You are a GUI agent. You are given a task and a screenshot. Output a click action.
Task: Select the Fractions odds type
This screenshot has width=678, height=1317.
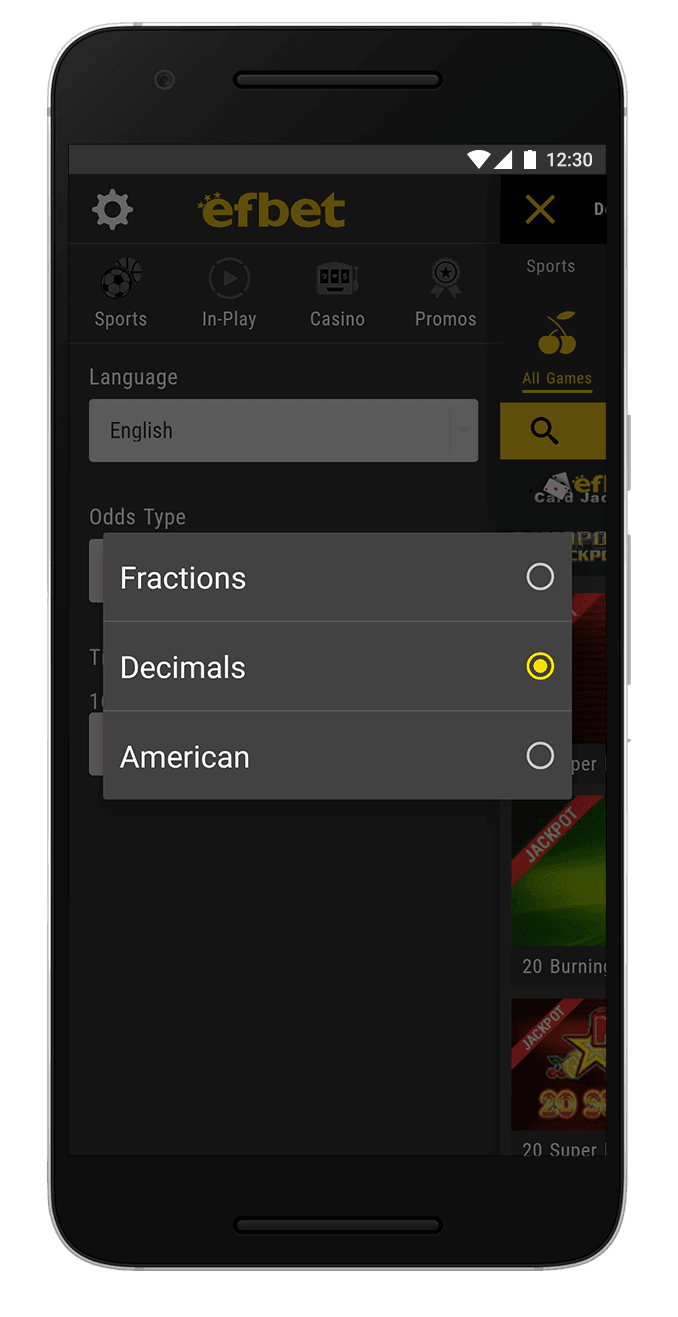pyautogui.click(x=337, y=577)
